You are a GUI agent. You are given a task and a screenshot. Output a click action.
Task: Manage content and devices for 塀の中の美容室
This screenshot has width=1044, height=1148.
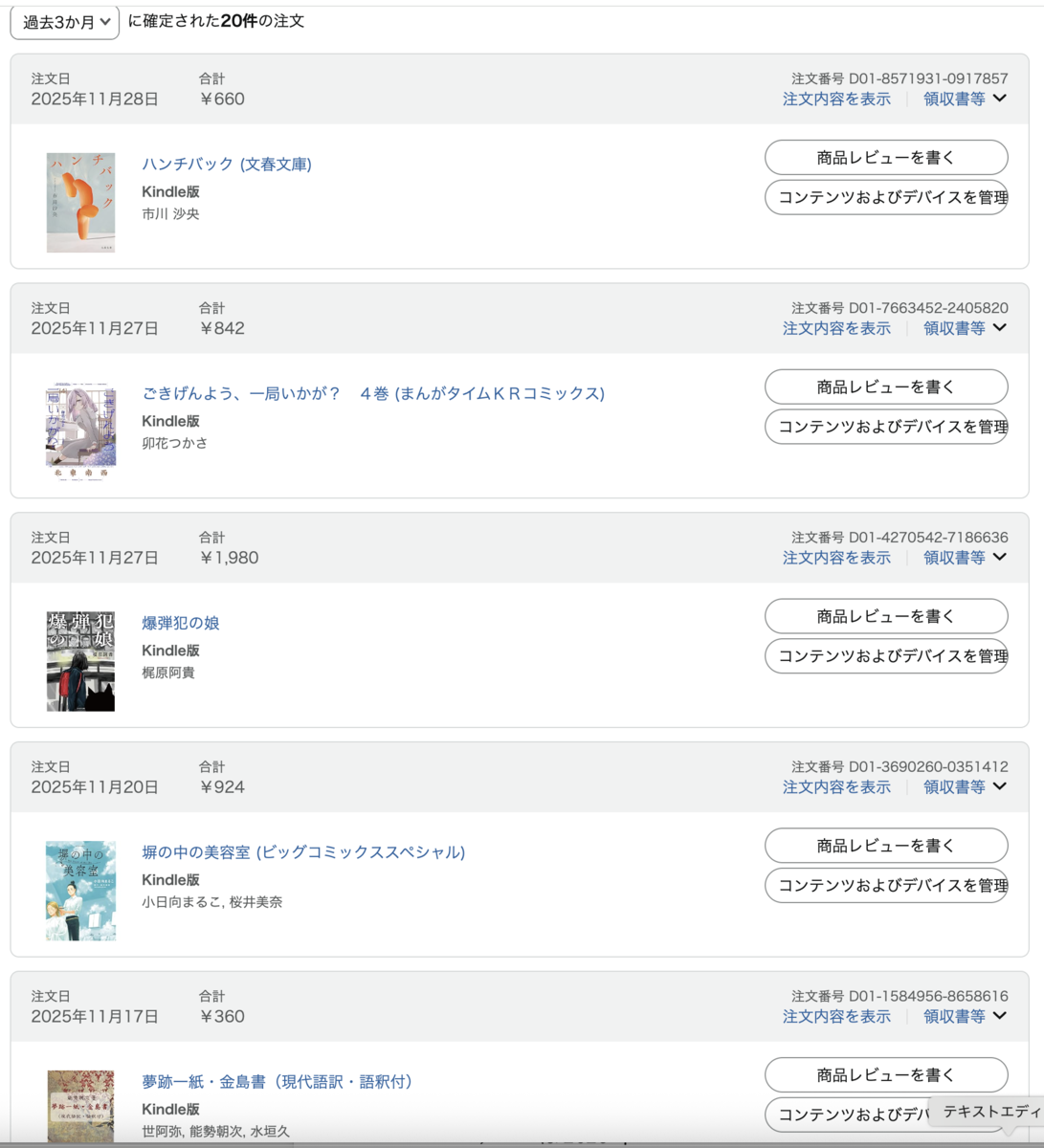(886, 885)
